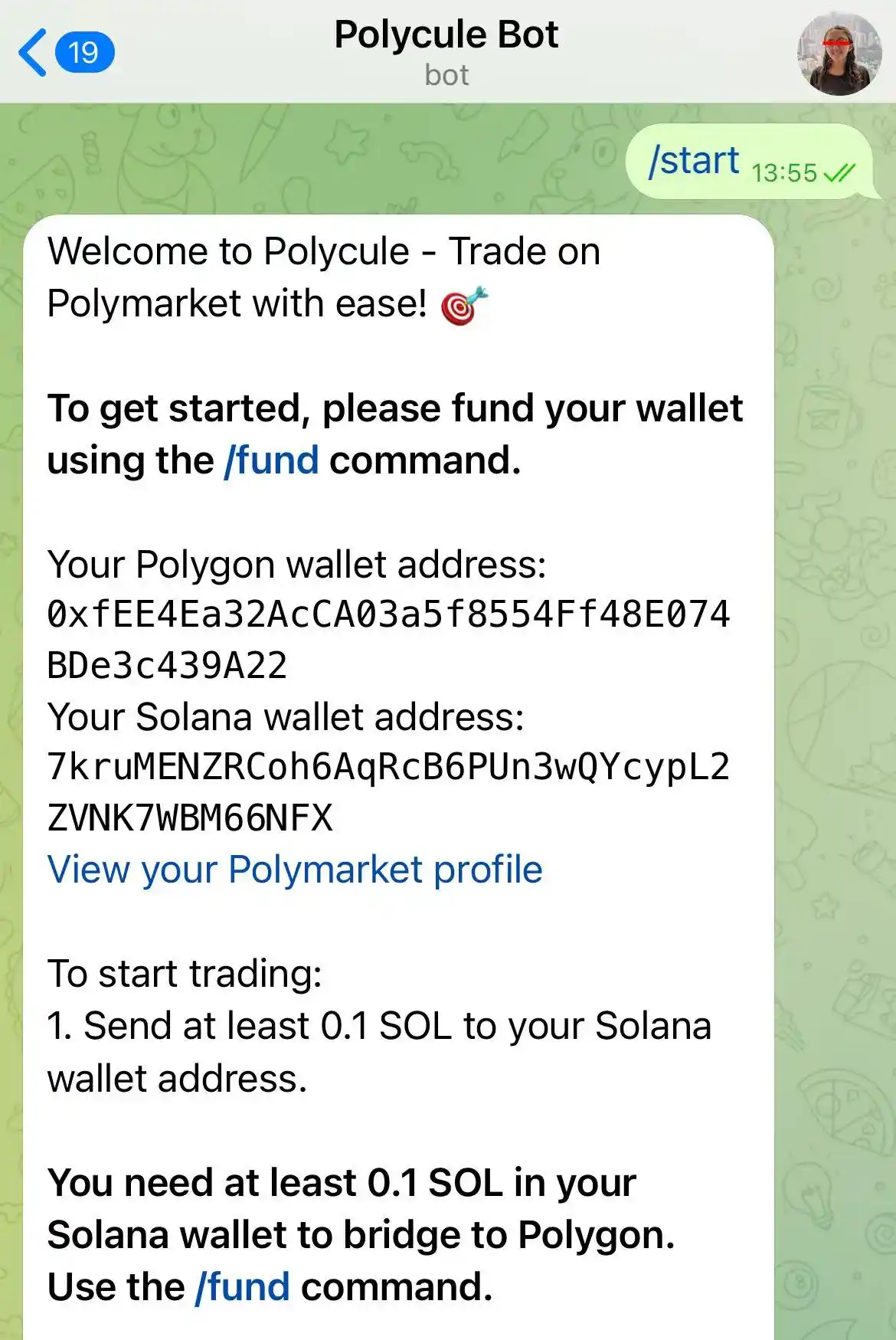Tap the /fund command after "using the"

272,461
